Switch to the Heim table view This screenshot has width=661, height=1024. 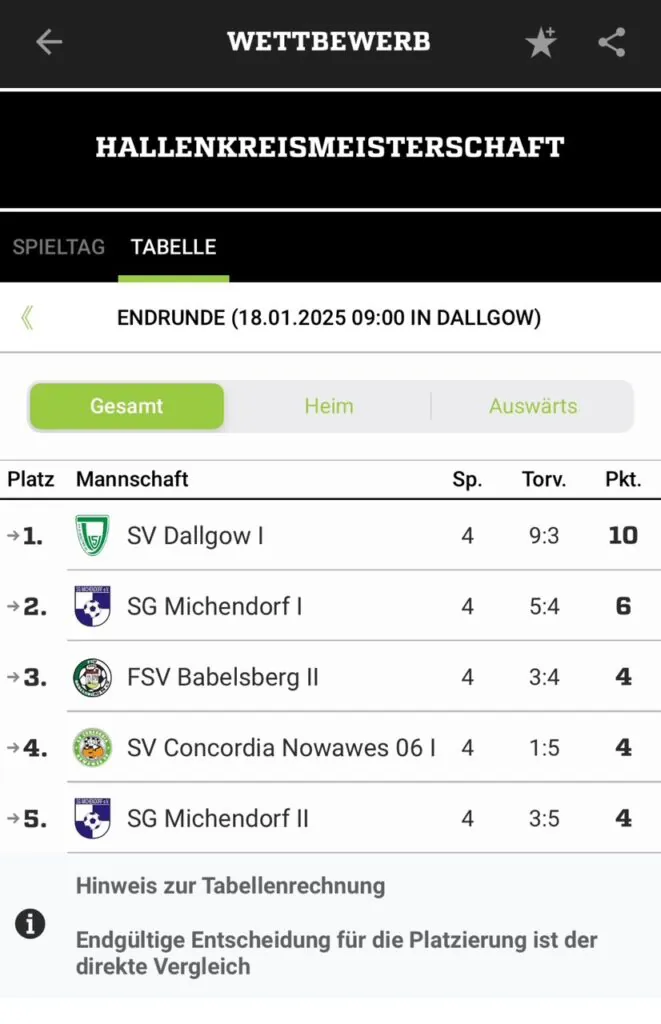point(329,406)
